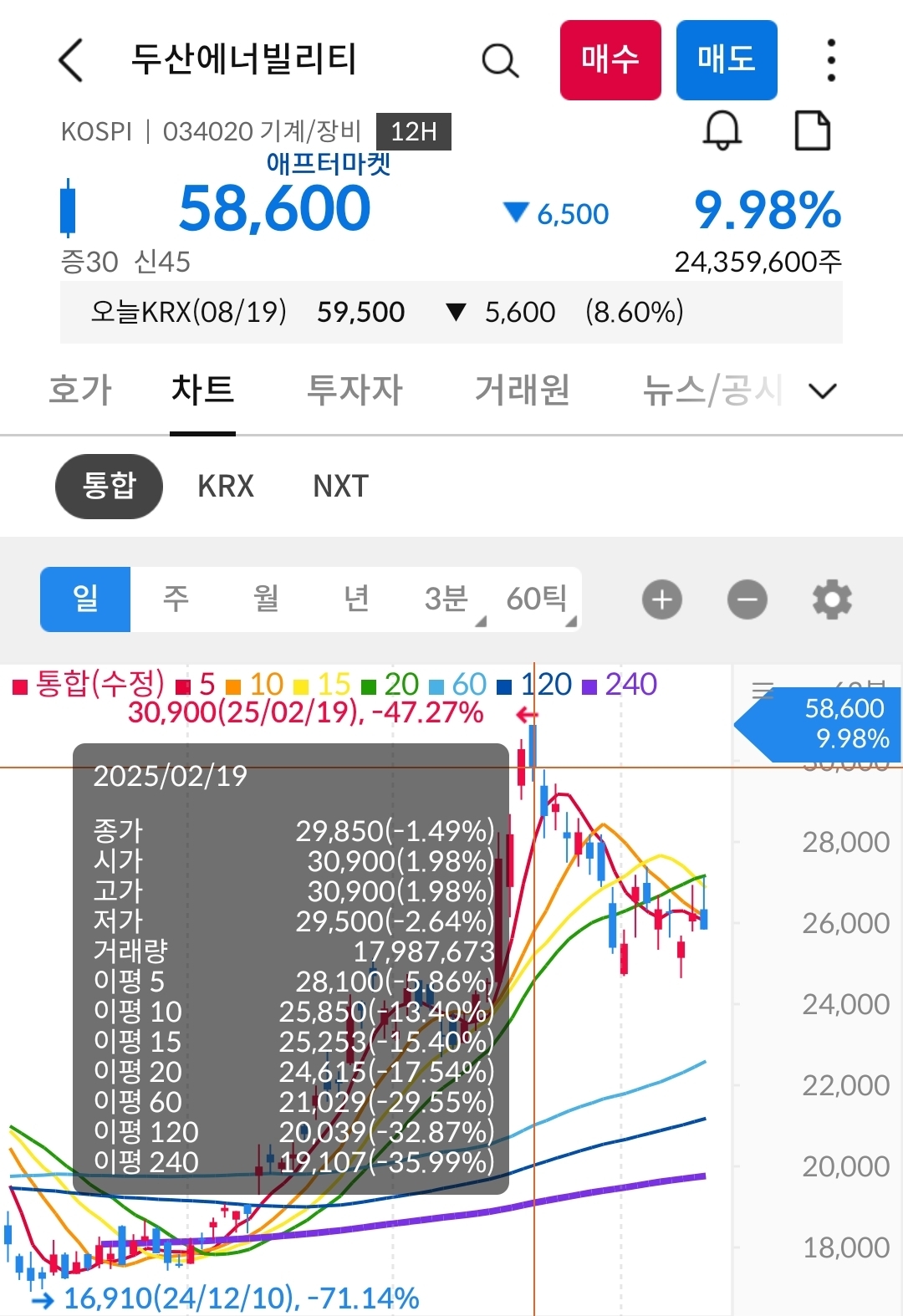The height and width of the screenshot is (1316, 903).
Task: Switch to the 투자자 tab
Action: pos(355,389)
